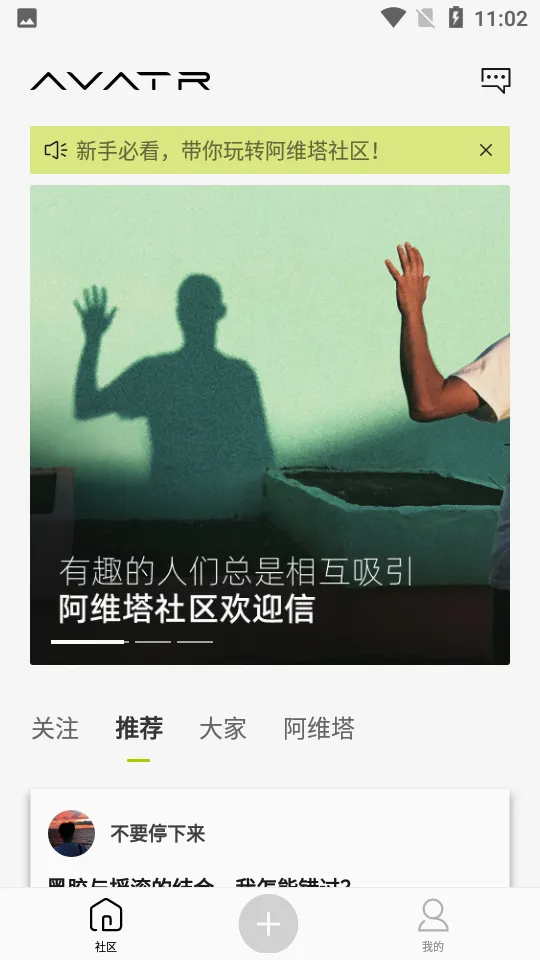Select the 推荐 tab
Screen dimensions: 540x960
(x=139, y=729)
